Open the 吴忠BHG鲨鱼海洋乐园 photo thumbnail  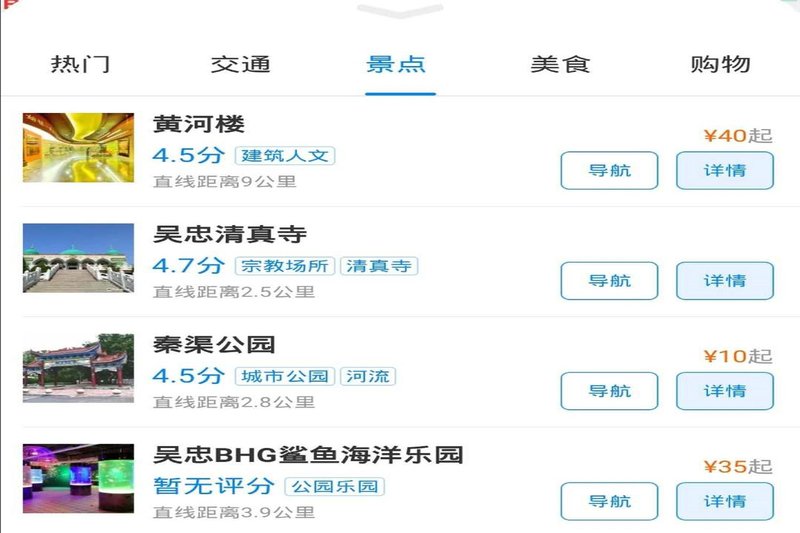(x=78, y=478)
